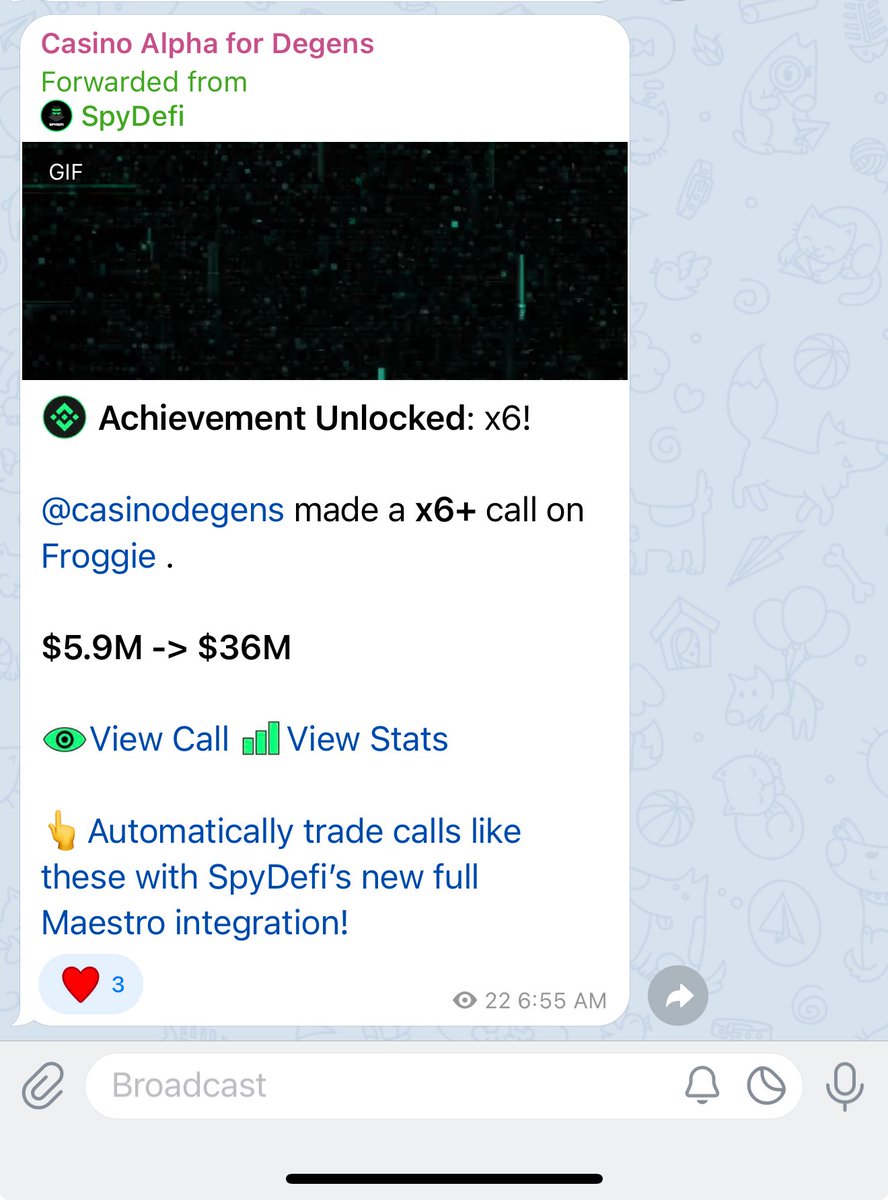Open the View Call link
888x1200 pixels.
coord(159,739)
